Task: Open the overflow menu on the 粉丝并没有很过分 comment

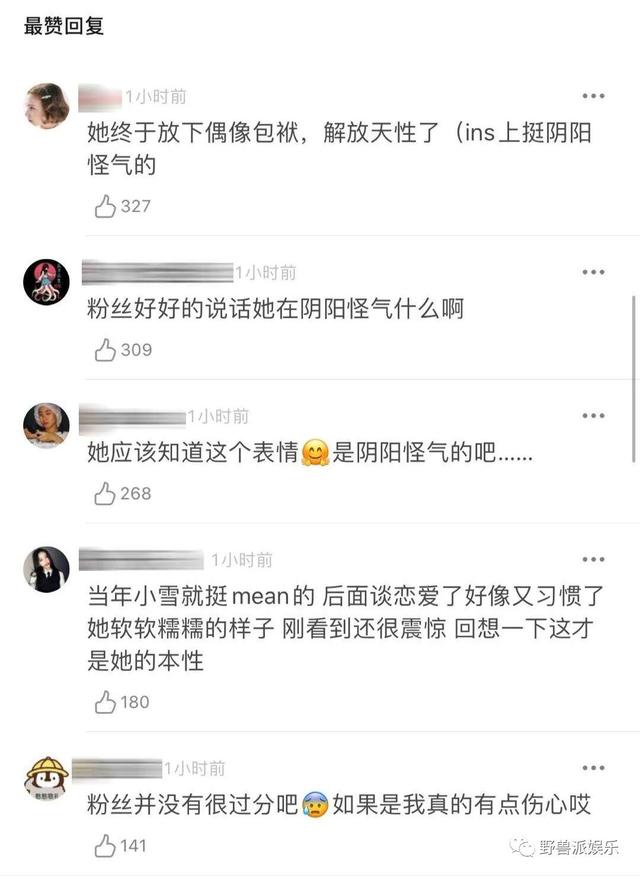Action: [x=593, y=768]
